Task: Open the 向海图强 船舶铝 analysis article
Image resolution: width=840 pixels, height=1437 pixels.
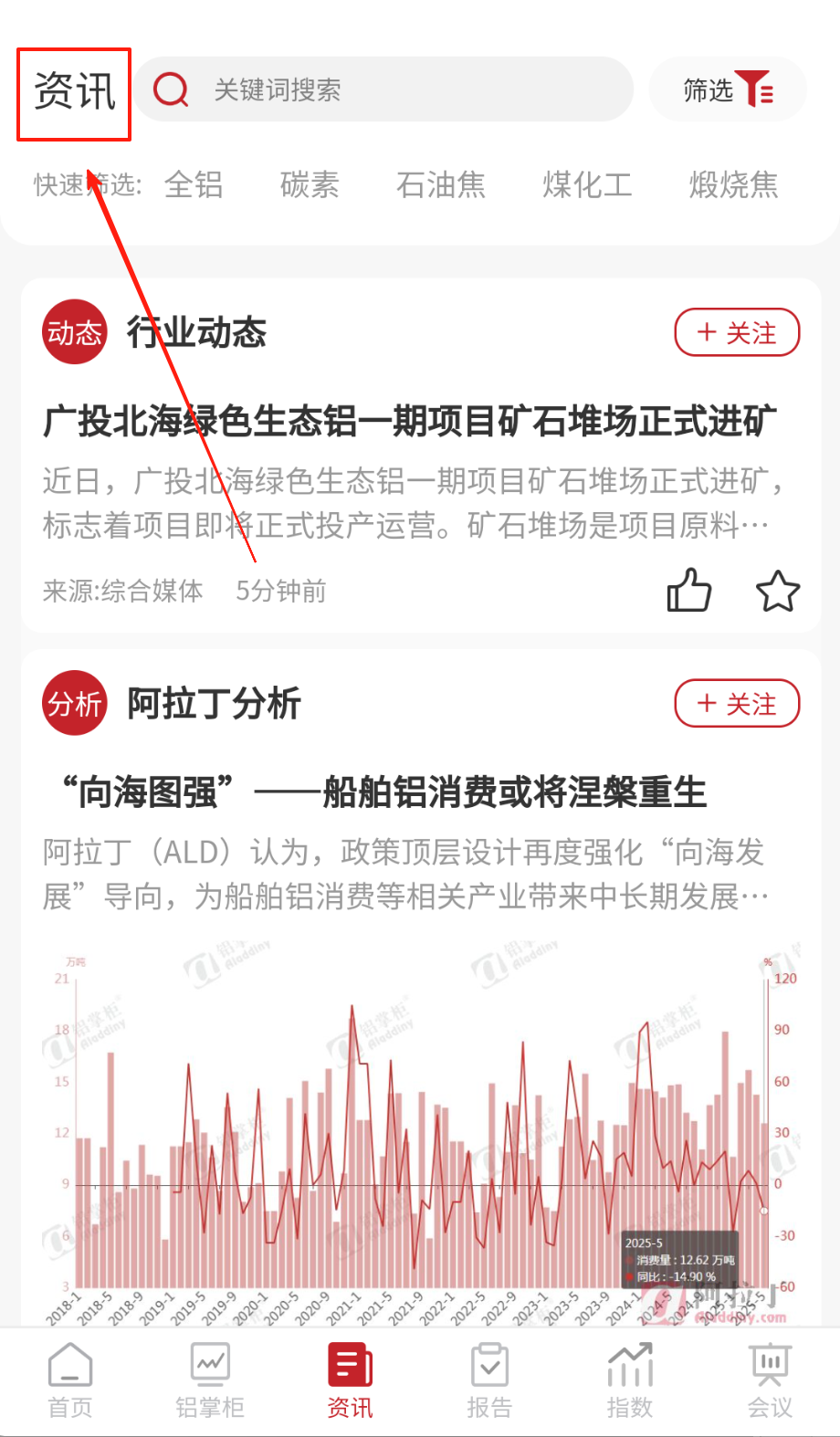Action: (x=383, y=792)
